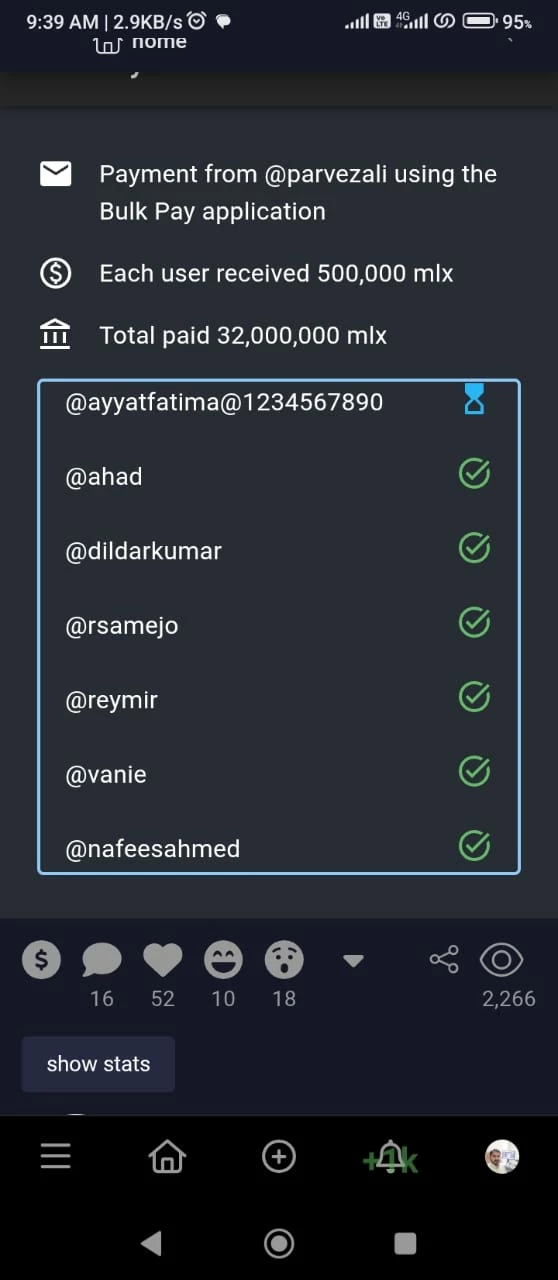Create a new post with plus icon
This screenshot has height=1280, width=558.
point(279,1157)
